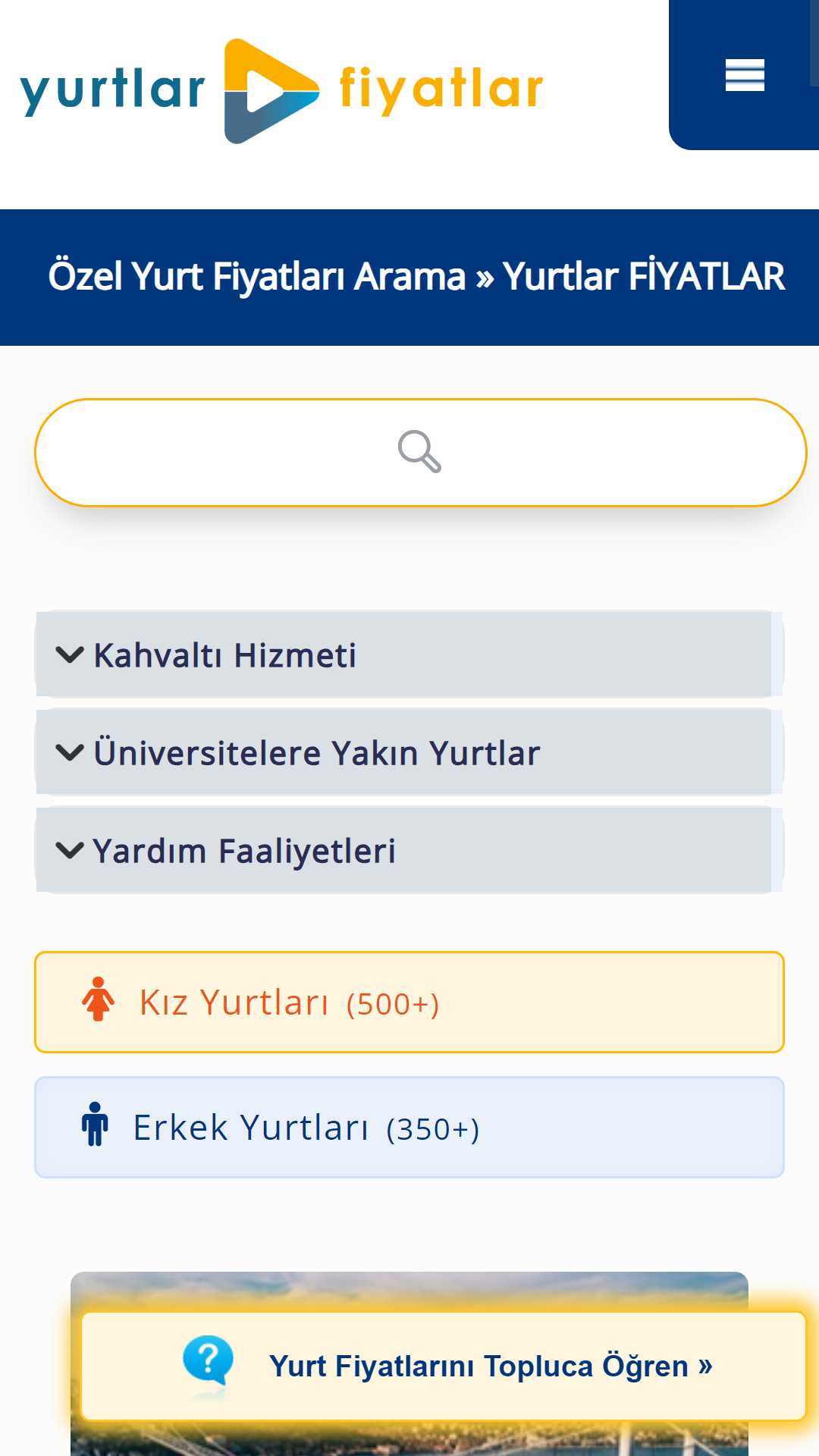Expand Kahvaltı Hizmeti section
The height and width of the screenshot is (1456, 819).
click(x=409, y=654)
